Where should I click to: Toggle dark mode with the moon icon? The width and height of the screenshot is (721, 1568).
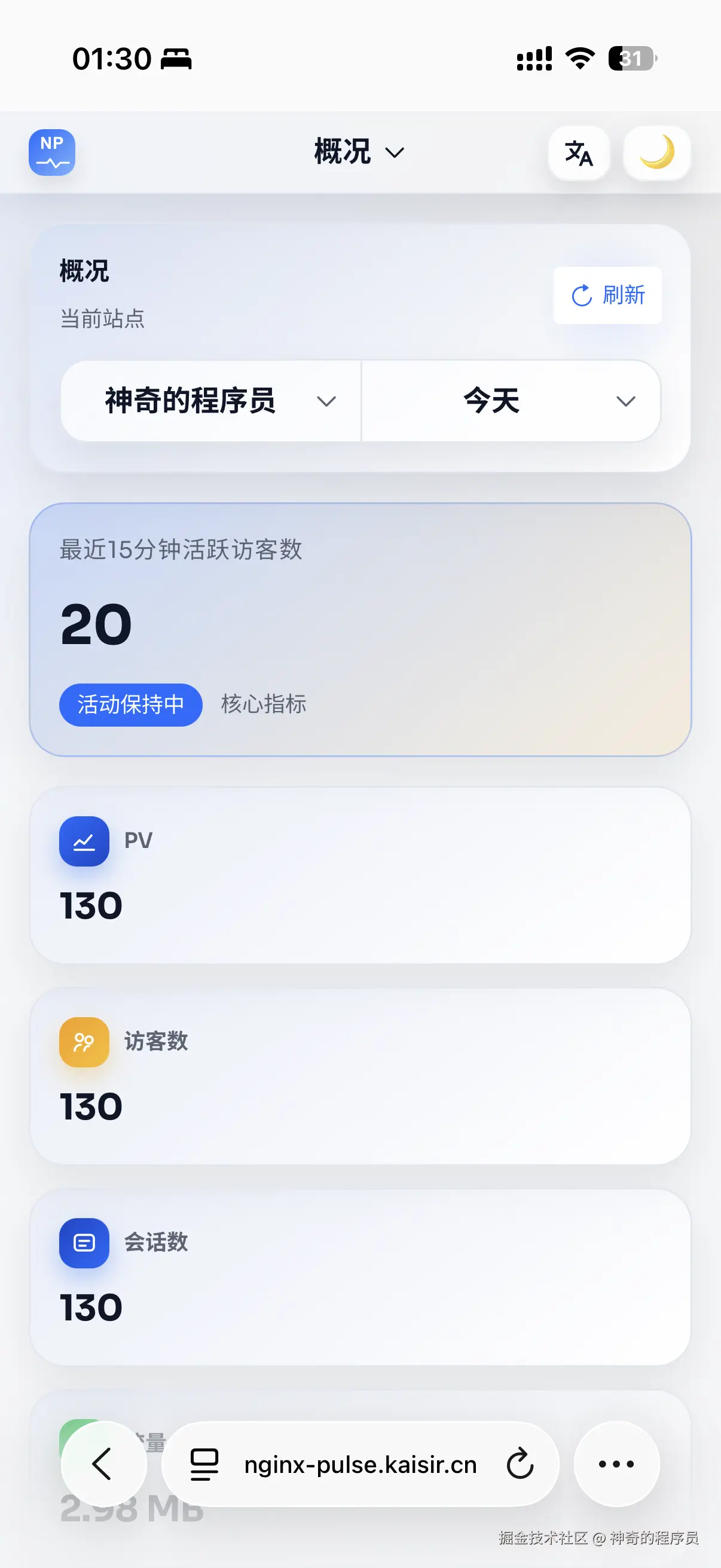click(x=657, y=152)
